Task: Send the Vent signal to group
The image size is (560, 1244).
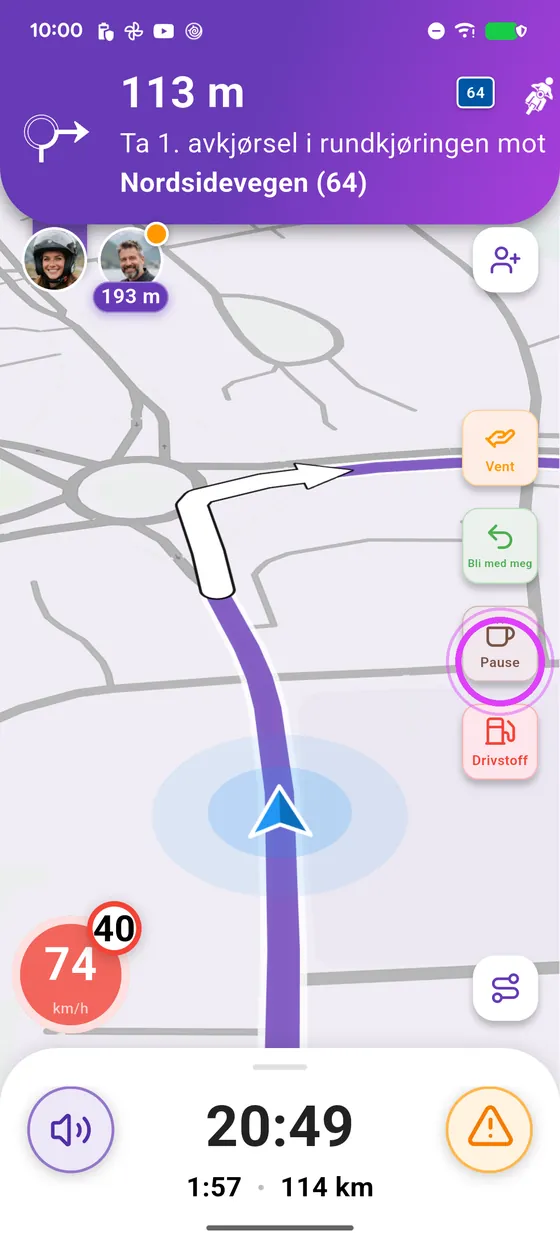Action: [500, 449]
